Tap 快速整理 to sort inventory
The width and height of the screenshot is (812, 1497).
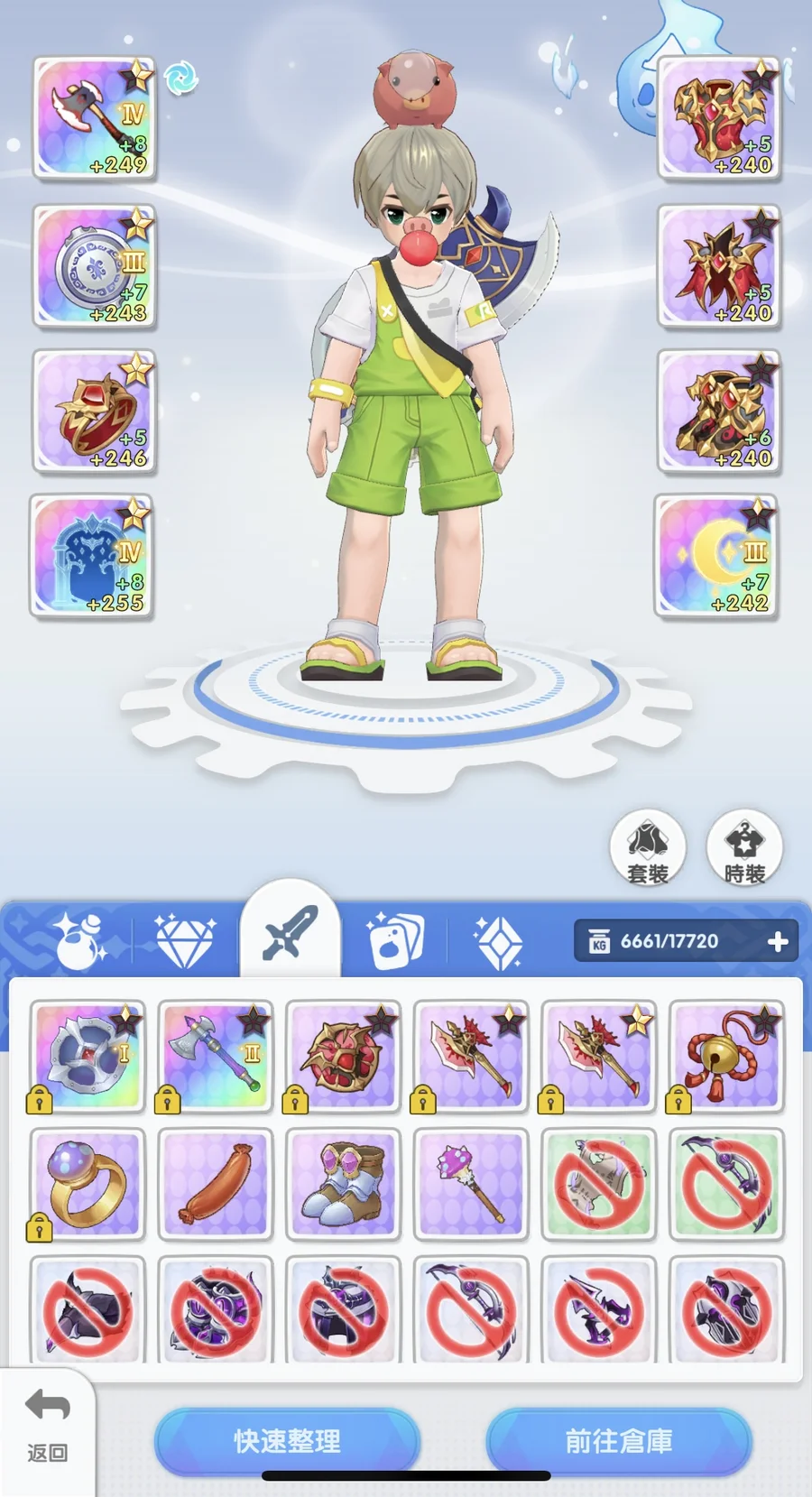[287, 1440]
